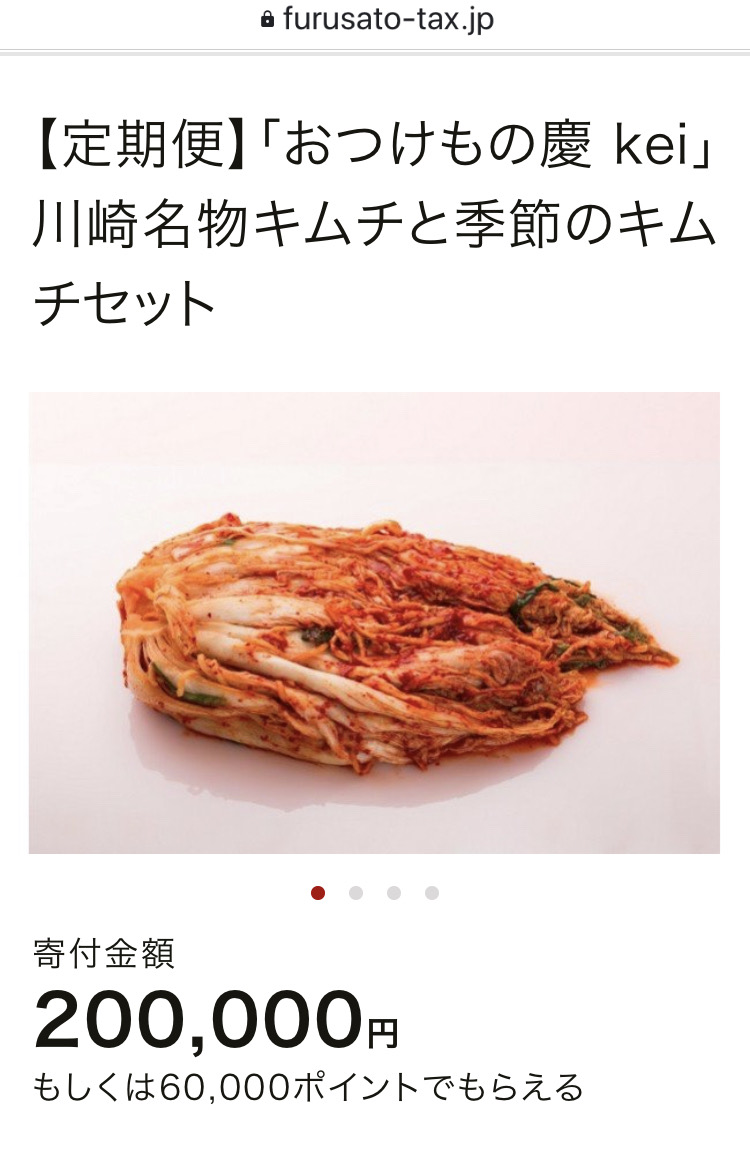The image size is (750, 1150).
Task: Tap the furusato-tax.jp address bar
Action: [376, 20]
